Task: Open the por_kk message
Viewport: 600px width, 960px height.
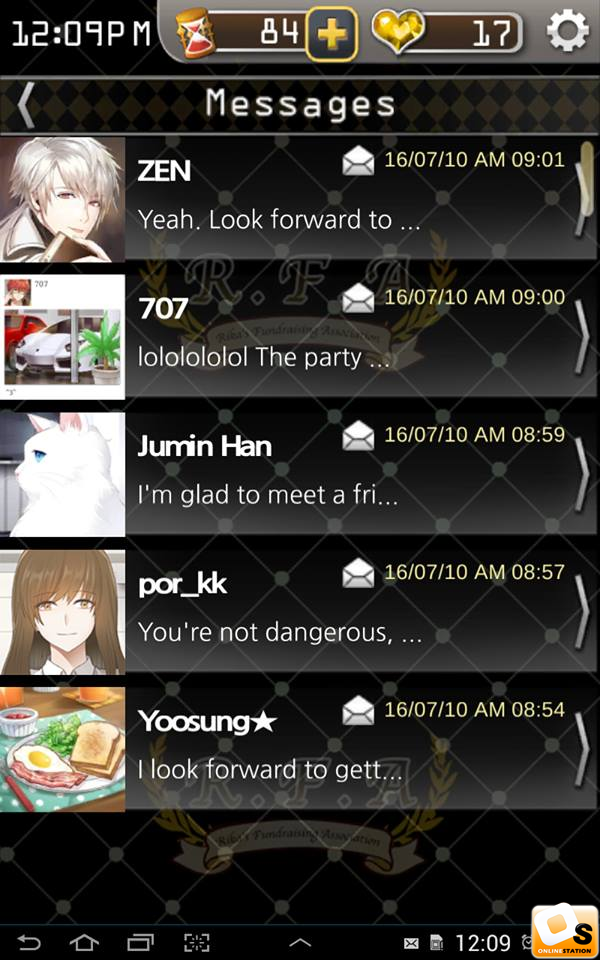Action: (300, 612)
